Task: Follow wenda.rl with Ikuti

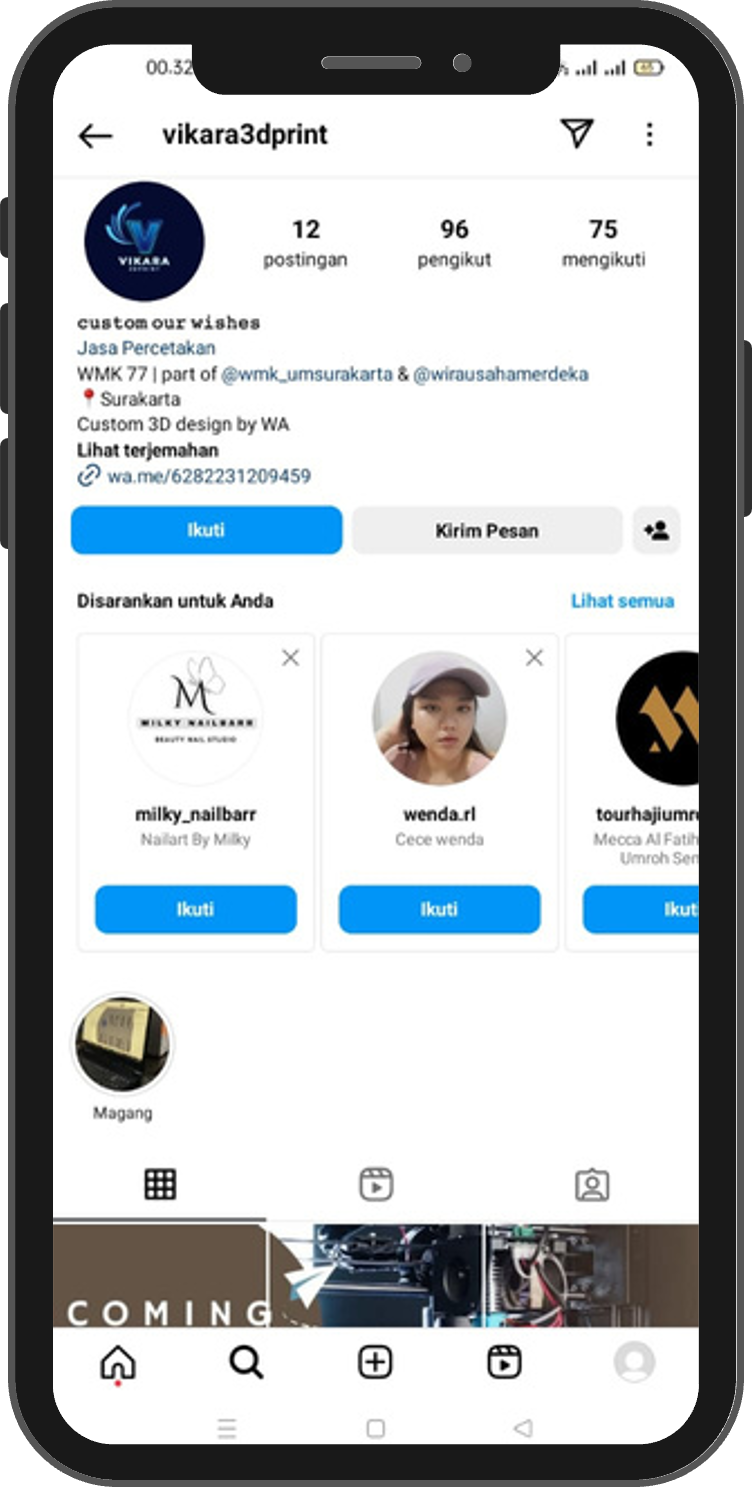Action: tap(439, 909)
